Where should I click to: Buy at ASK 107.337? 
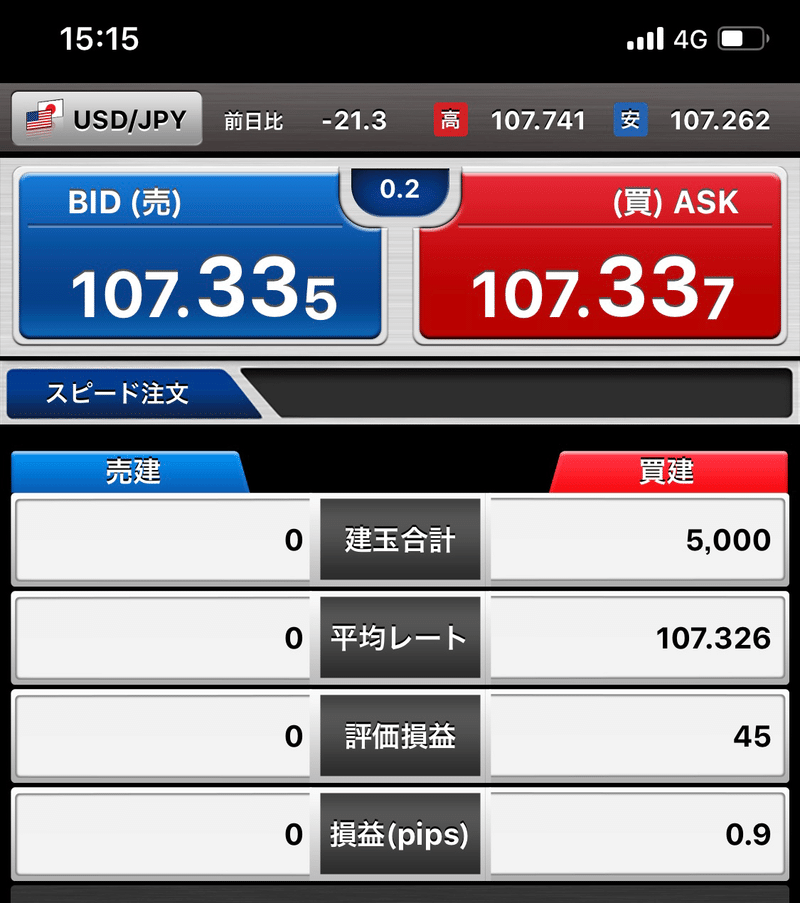tap(600, 258)
